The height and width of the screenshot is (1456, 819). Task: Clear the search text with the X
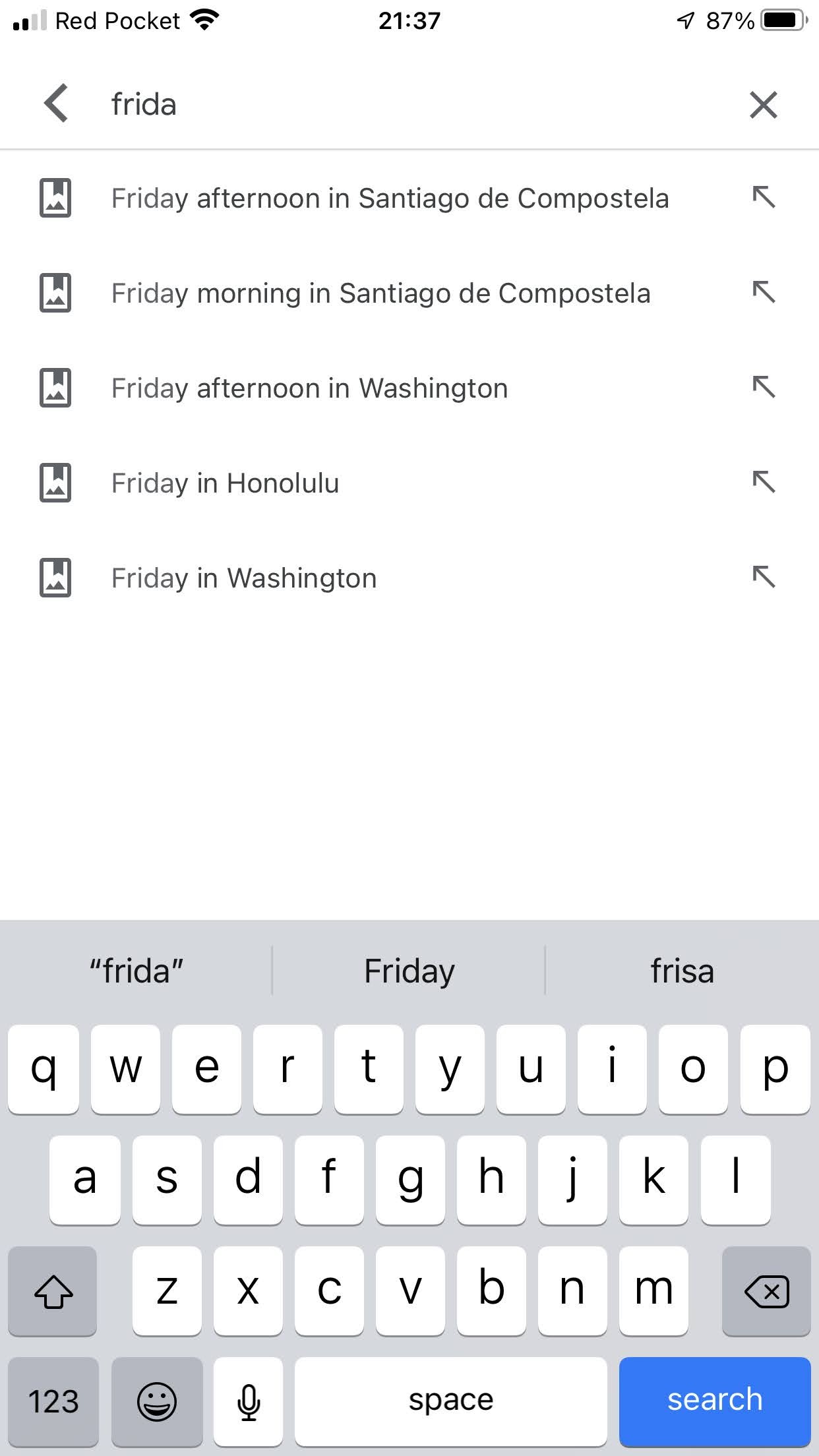coord(764,105)
